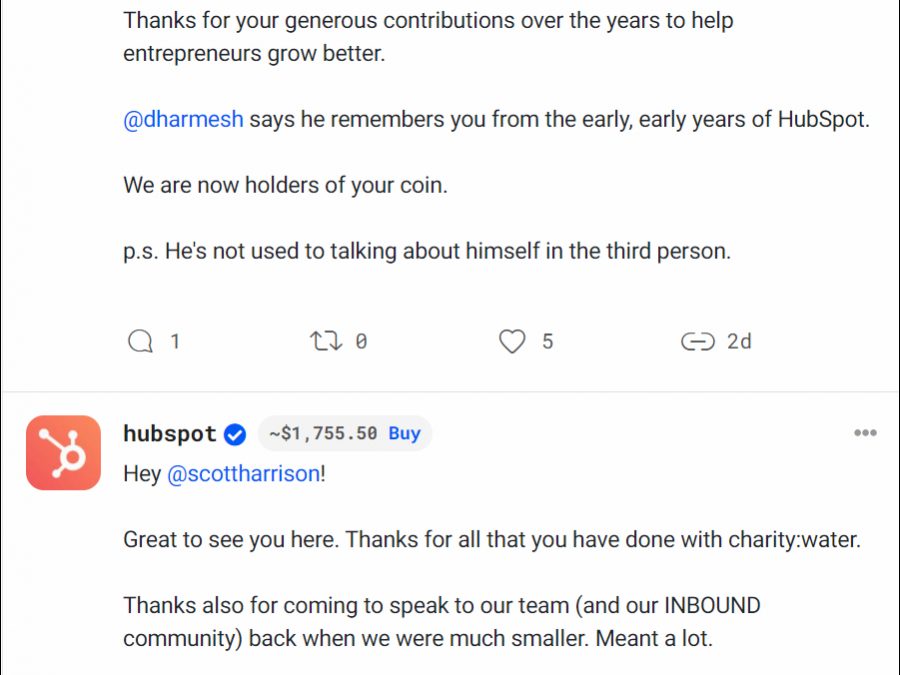Open hubspot's profile picture
Viewport: 900px width, 675px height.
click(x=63, y=453)
